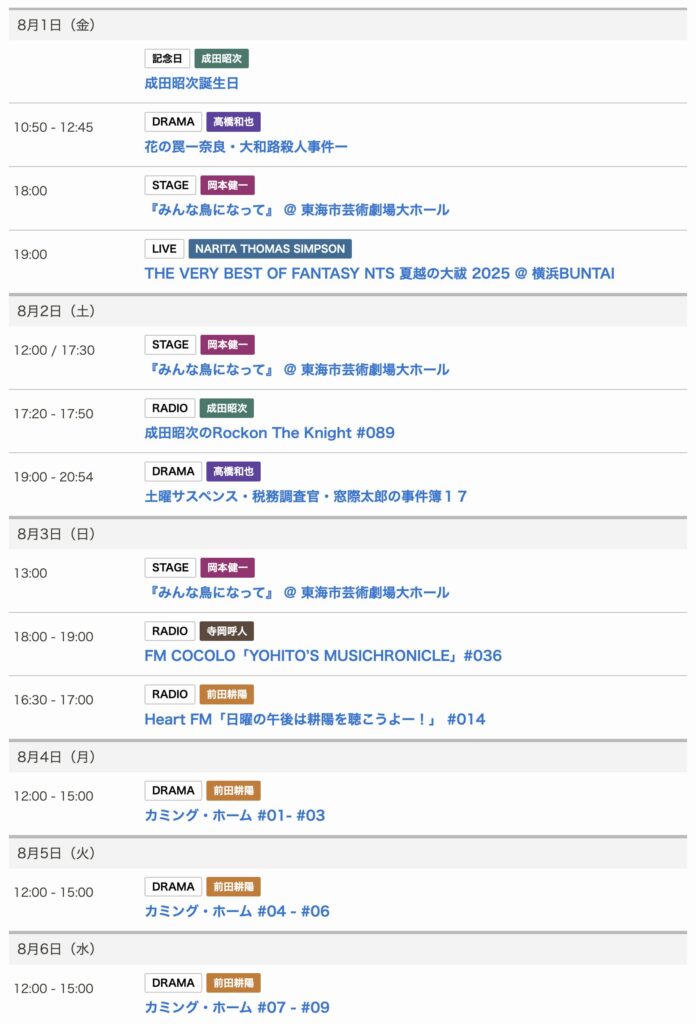Open Heart FM 日曜の午後は耕陽を聴こうよー！ #014
The height and width of the screenshot is (1024, 696).
click(315, 719)
